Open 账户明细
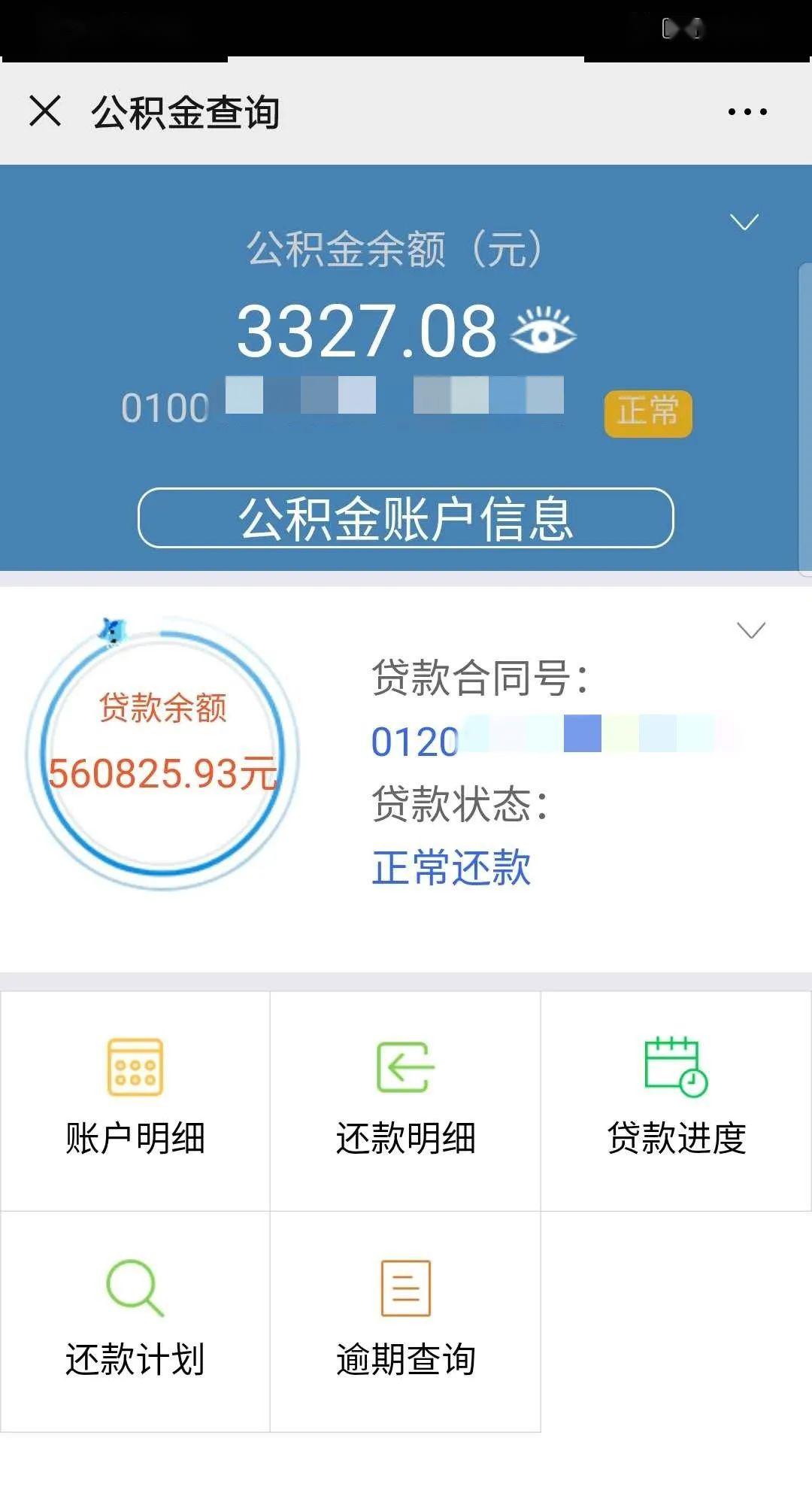This screenshot has height=1487, width=812. [135, 1100]
